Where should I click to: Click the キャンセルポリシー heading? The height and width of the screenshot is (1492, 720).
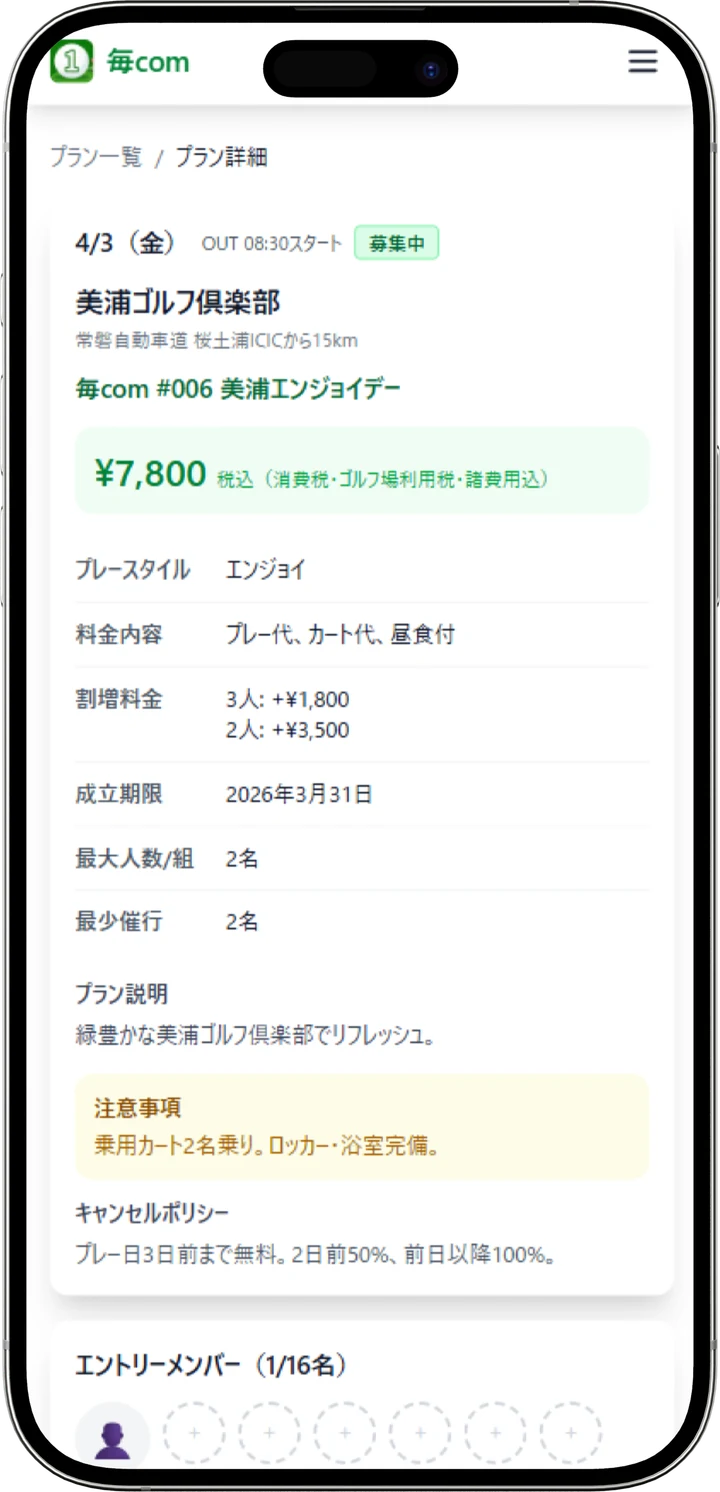pos(152,1211)
